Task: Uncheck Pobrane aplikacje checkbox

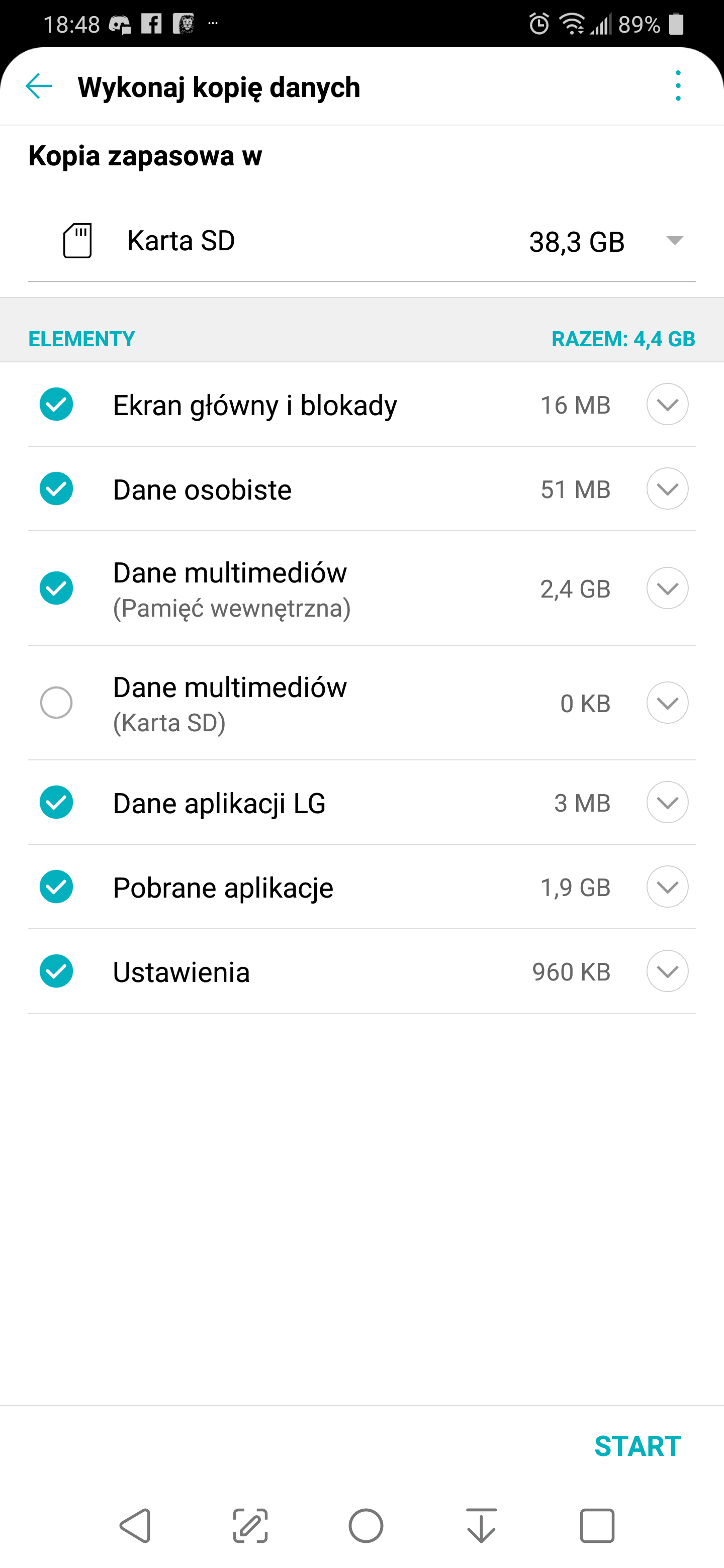Action: 57,887
